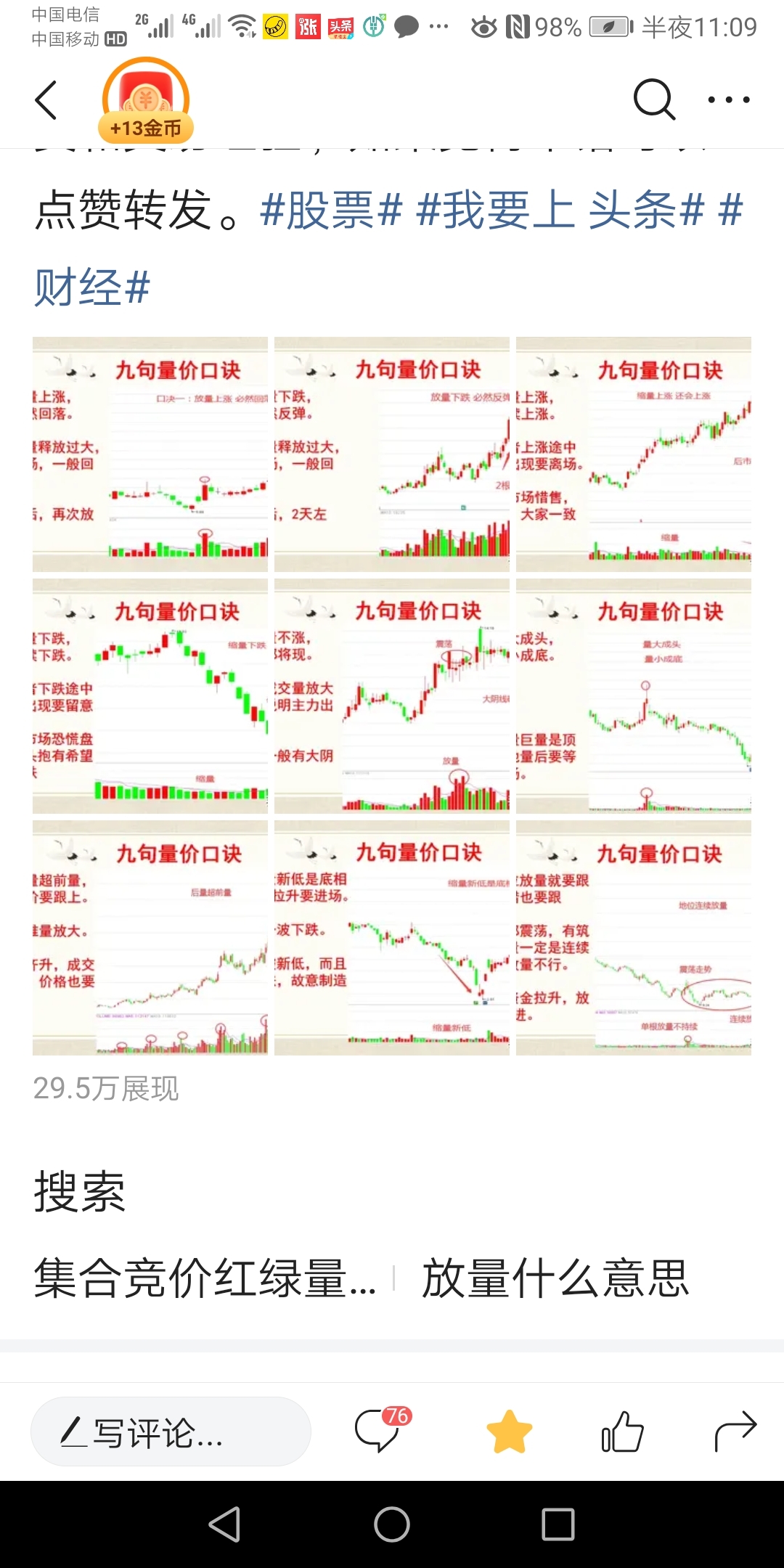Like this post with the thumbs-up
Screen dimensions: 784x1568
(623, 1432)
